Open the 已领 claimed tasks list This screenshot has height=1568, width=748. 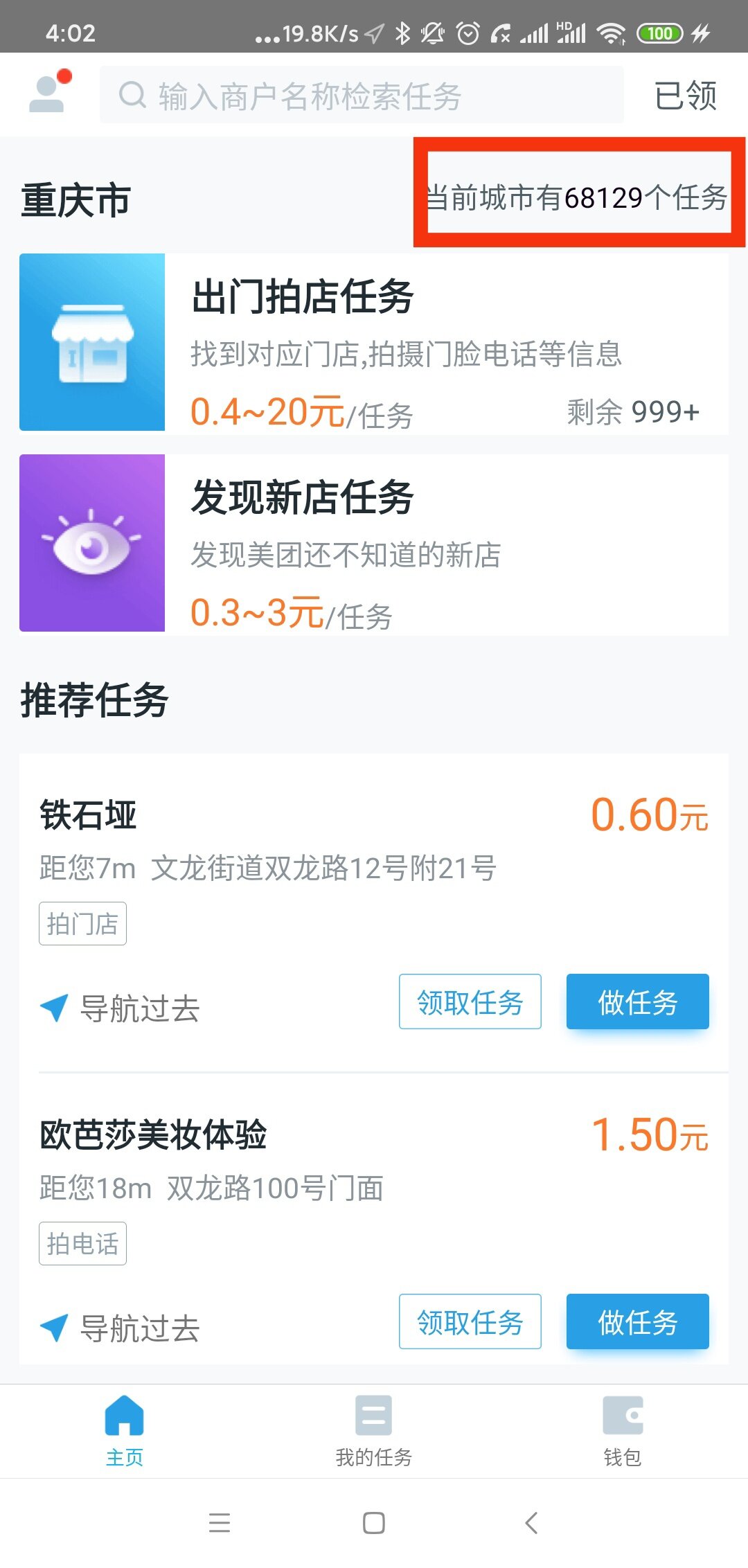685,95
